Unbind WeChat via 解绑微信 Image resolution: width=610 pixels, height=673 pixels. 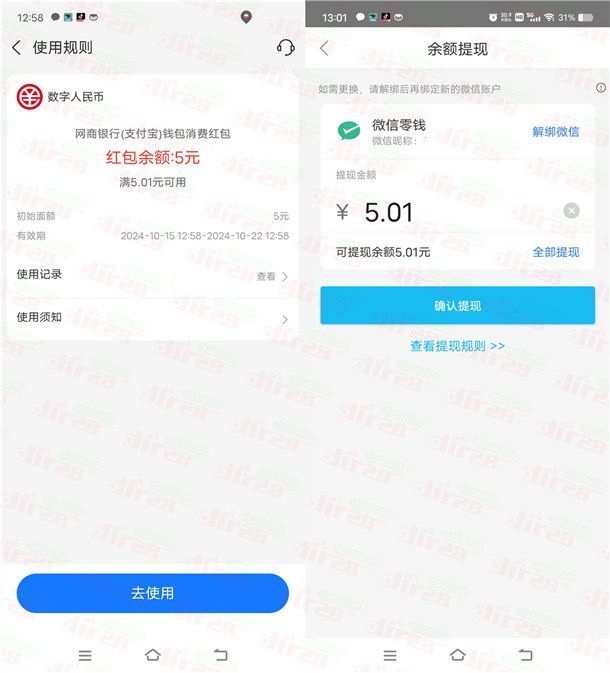[x=555, y=132]
